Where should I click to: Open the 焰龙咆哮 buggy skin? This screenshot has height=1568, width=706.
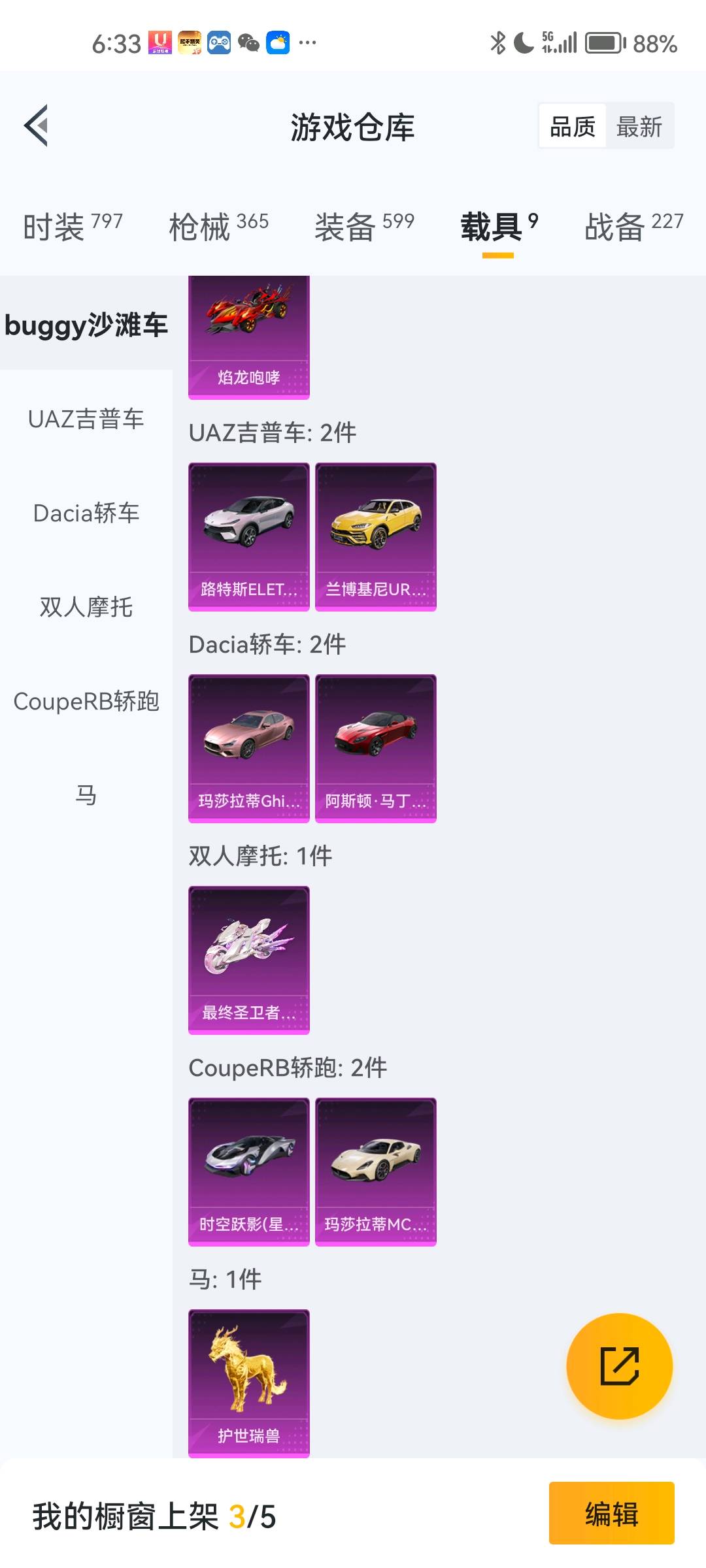pos(249,337)
